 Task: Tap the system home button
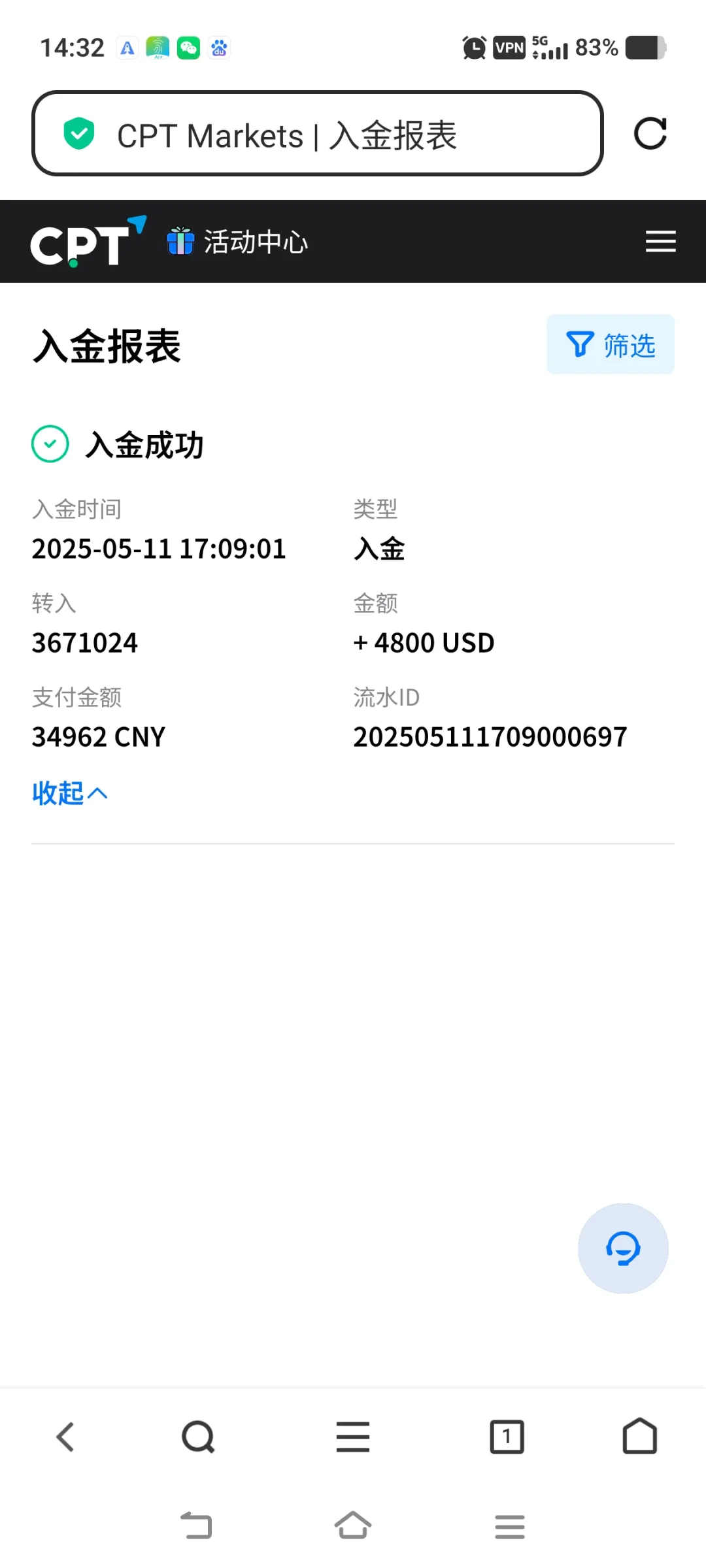(353, 1526)
